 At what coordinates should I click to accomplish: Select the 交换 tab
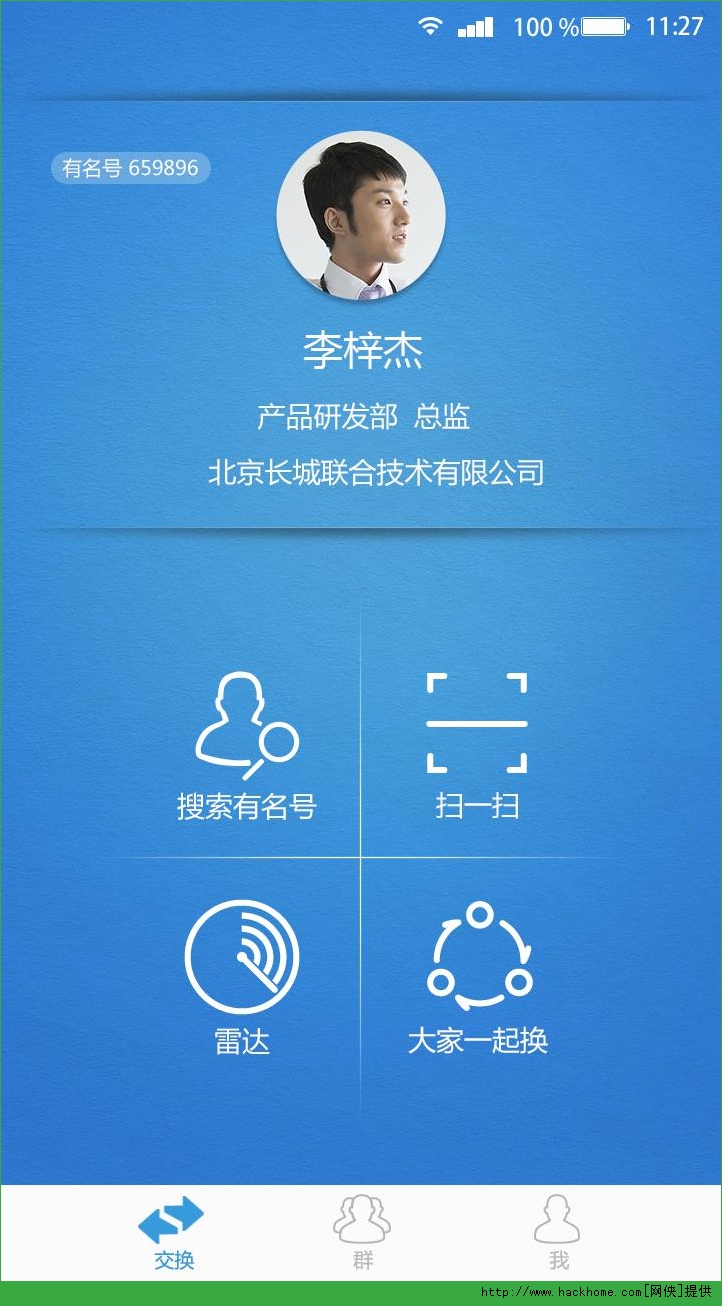(173, 1232)
